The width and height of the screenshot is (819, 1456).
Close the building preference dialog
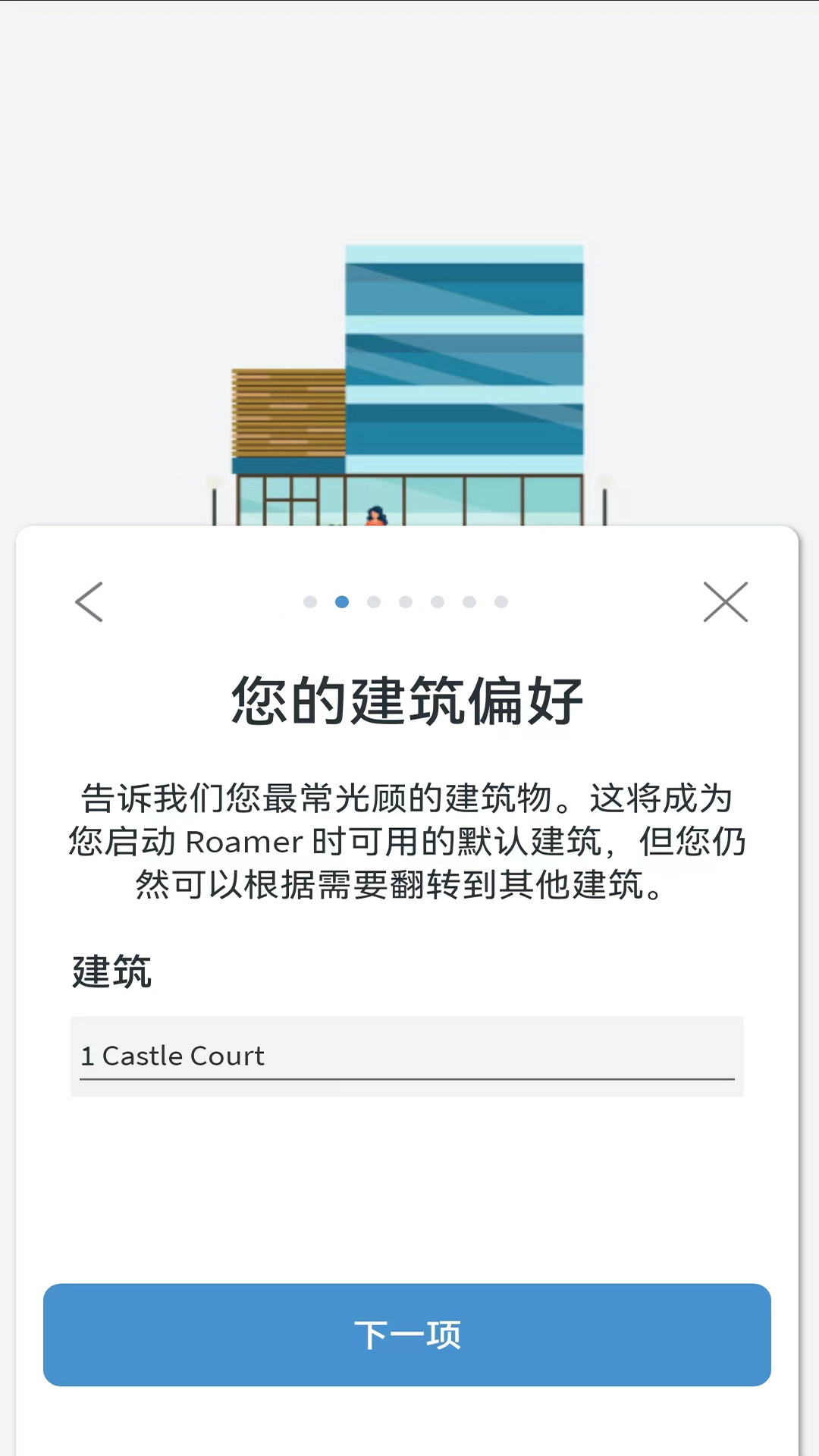[x=725, y=602]
